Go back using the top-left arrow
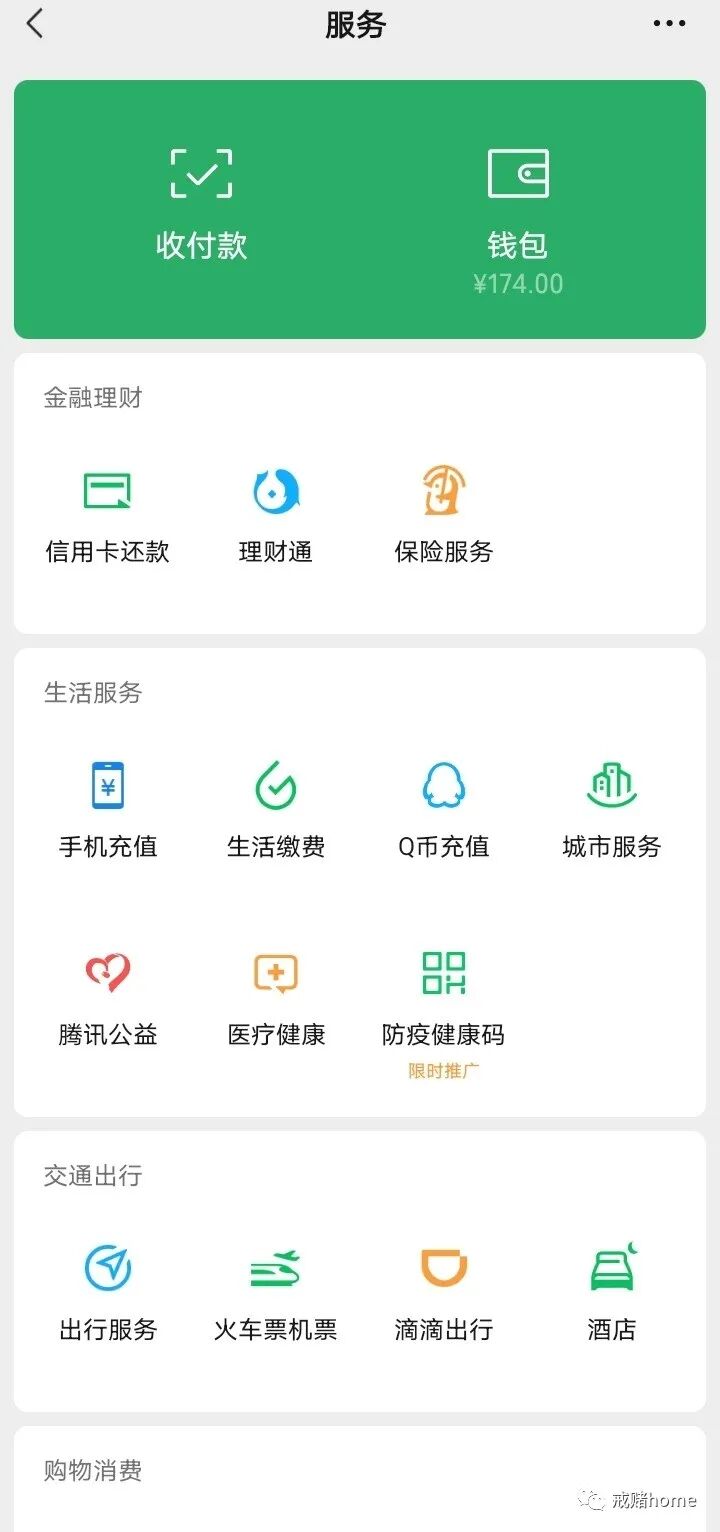The width and height of the screenshot is (720, 1532). pyautogui.click(x=35, y=24)
